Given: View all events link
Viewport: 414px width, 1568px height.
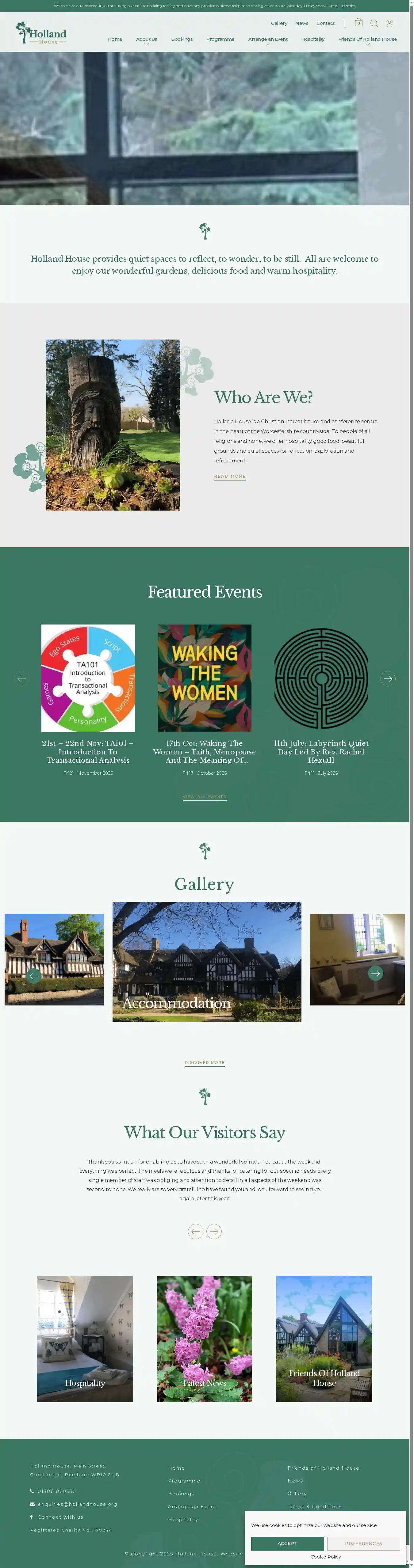Looking at the screenshot, I should click(204, 796).
